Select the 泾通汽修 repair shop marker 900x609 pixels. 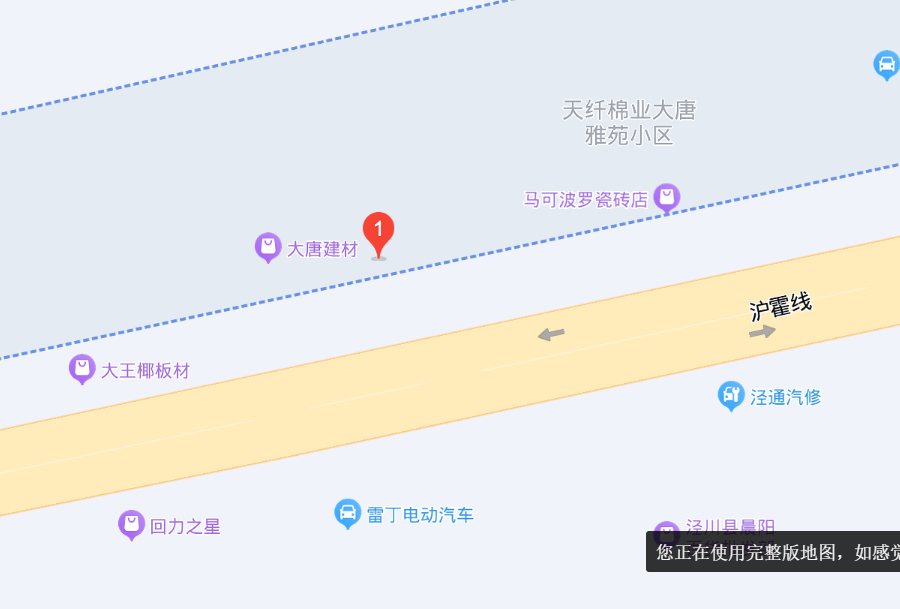[731, 395]
